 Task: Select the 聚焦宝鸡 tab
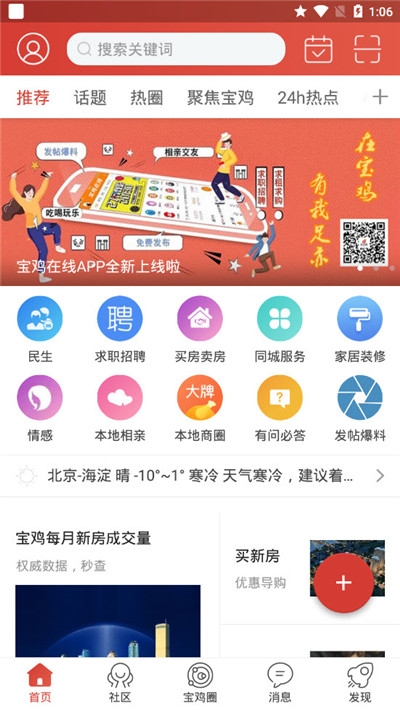220,97
